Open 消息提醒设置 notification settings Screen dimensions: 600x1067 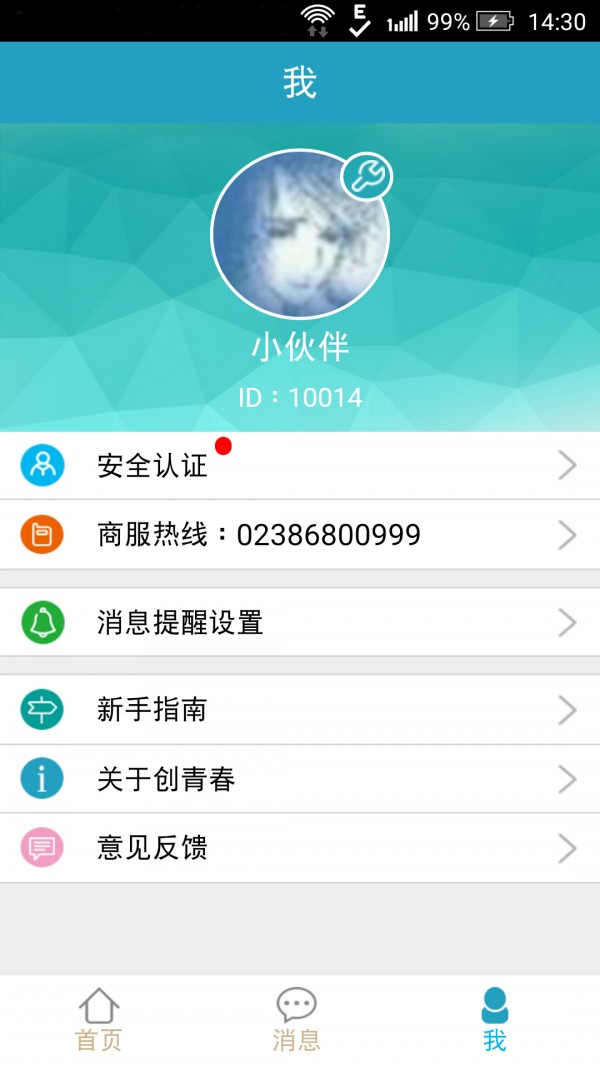tap(300, 623)
